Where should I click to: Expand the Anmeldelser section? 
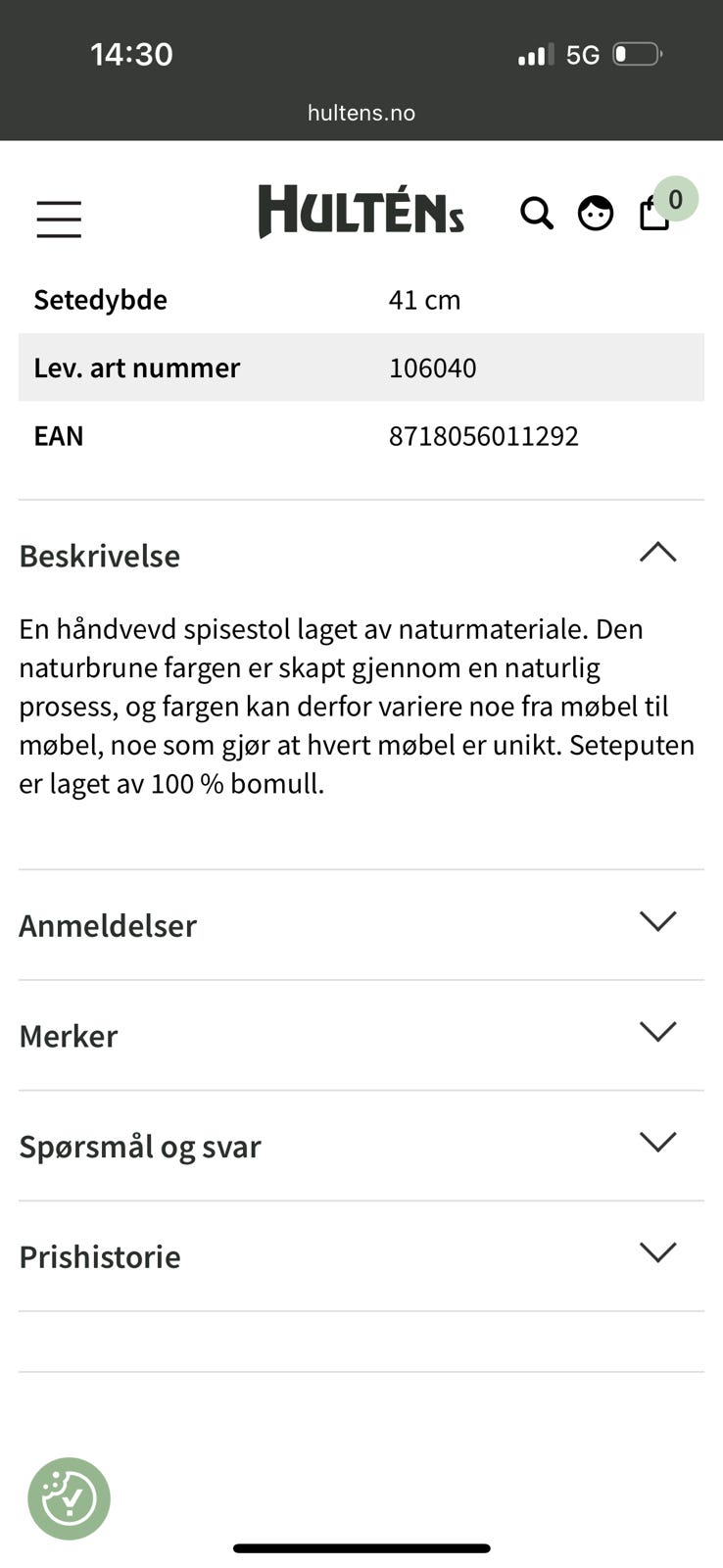[657, 921]
